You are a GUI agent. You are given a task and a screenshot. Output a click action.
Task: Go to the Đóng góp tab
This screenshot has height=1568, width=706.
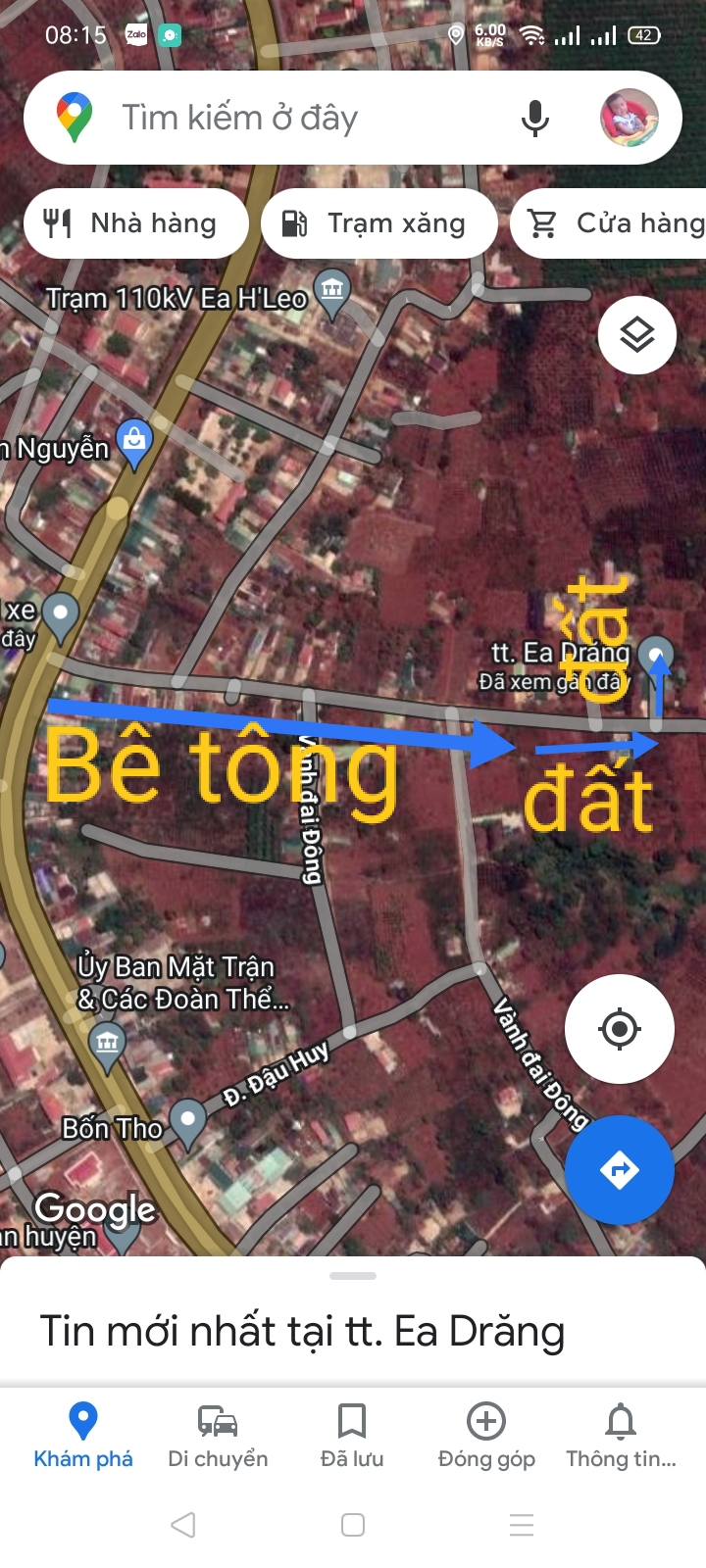pyautogui.click(x=486, y=1435)
